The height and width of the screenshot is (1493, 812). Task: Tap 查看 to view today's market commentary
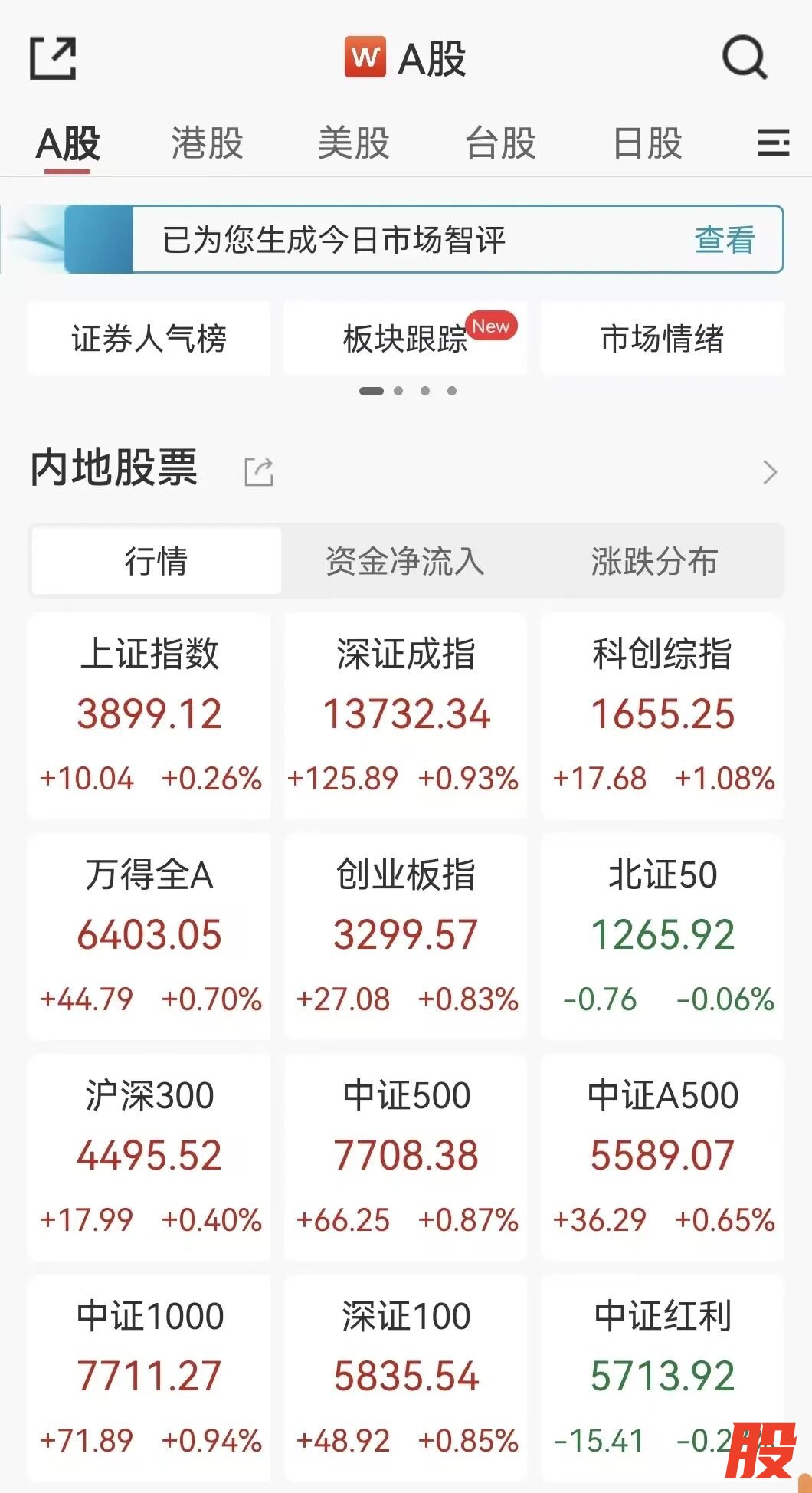coord(725,240)
